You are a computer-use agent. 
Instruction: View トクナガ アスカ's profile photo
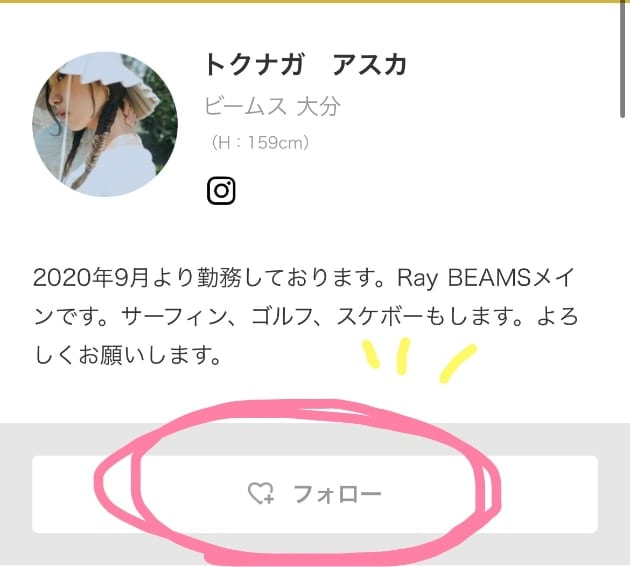[105, 124]
